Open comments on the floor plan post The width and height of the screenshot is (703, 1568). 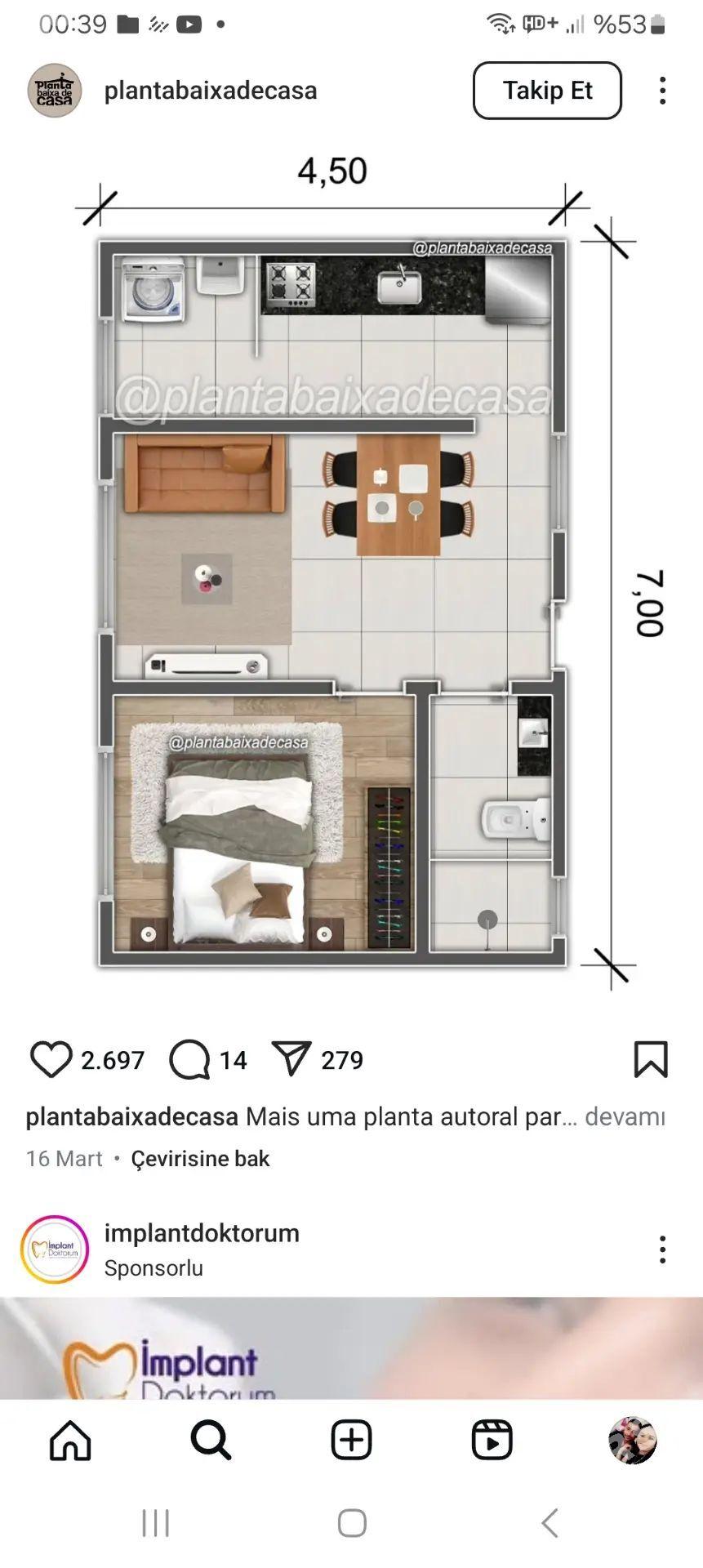[189, 1059]
